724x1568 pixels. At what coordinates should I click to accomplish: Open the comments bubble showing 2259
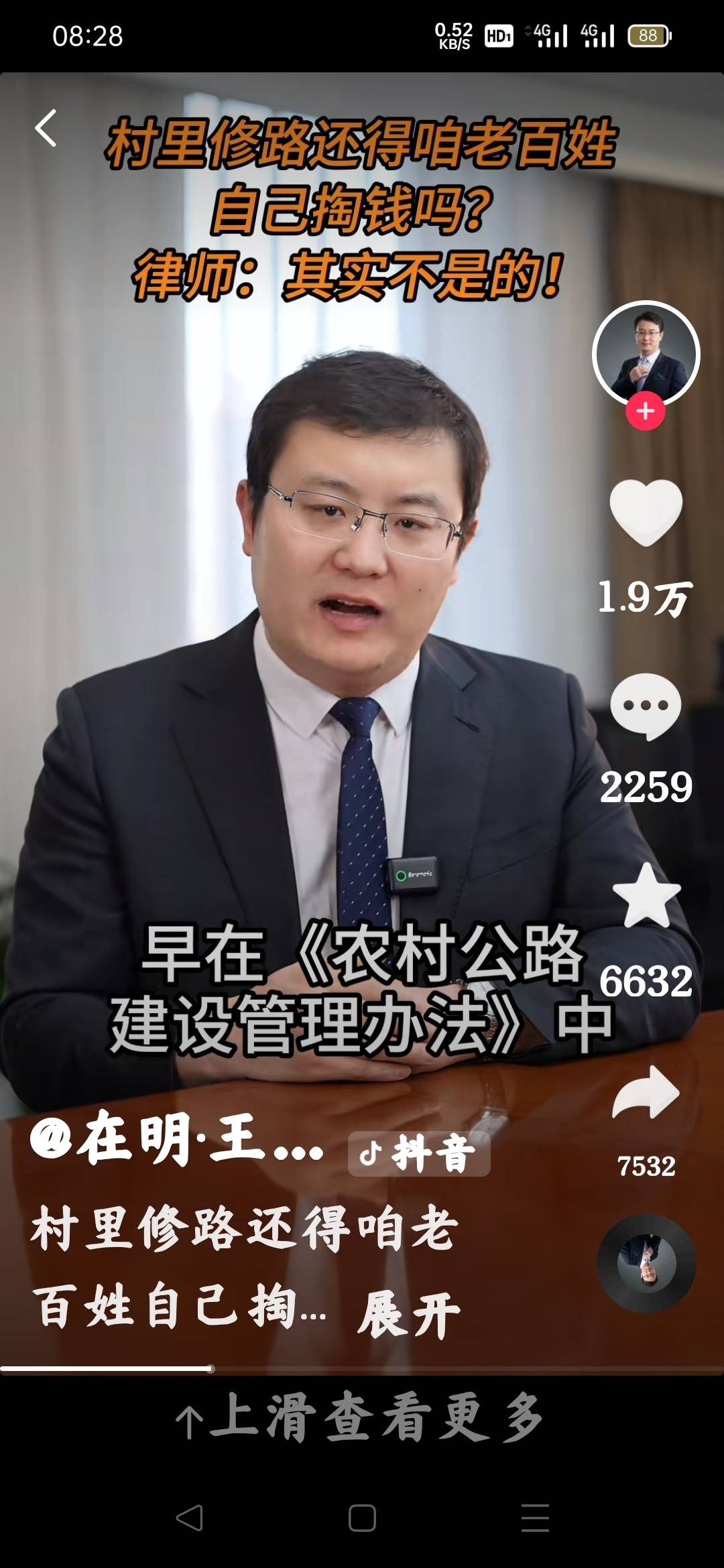(646, 706)
